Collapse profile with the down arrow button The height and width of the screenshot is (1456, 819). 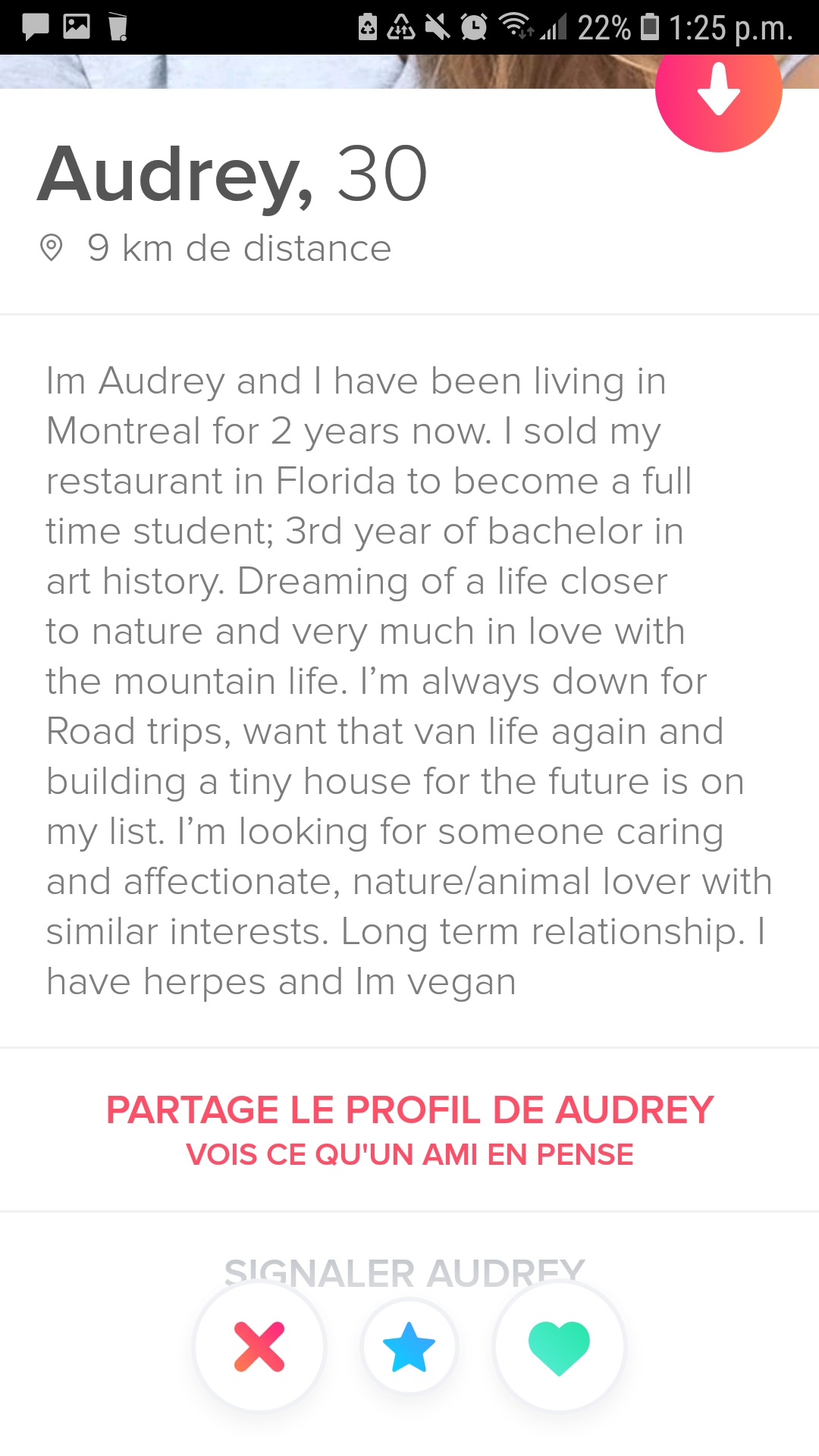coord(718,89)
